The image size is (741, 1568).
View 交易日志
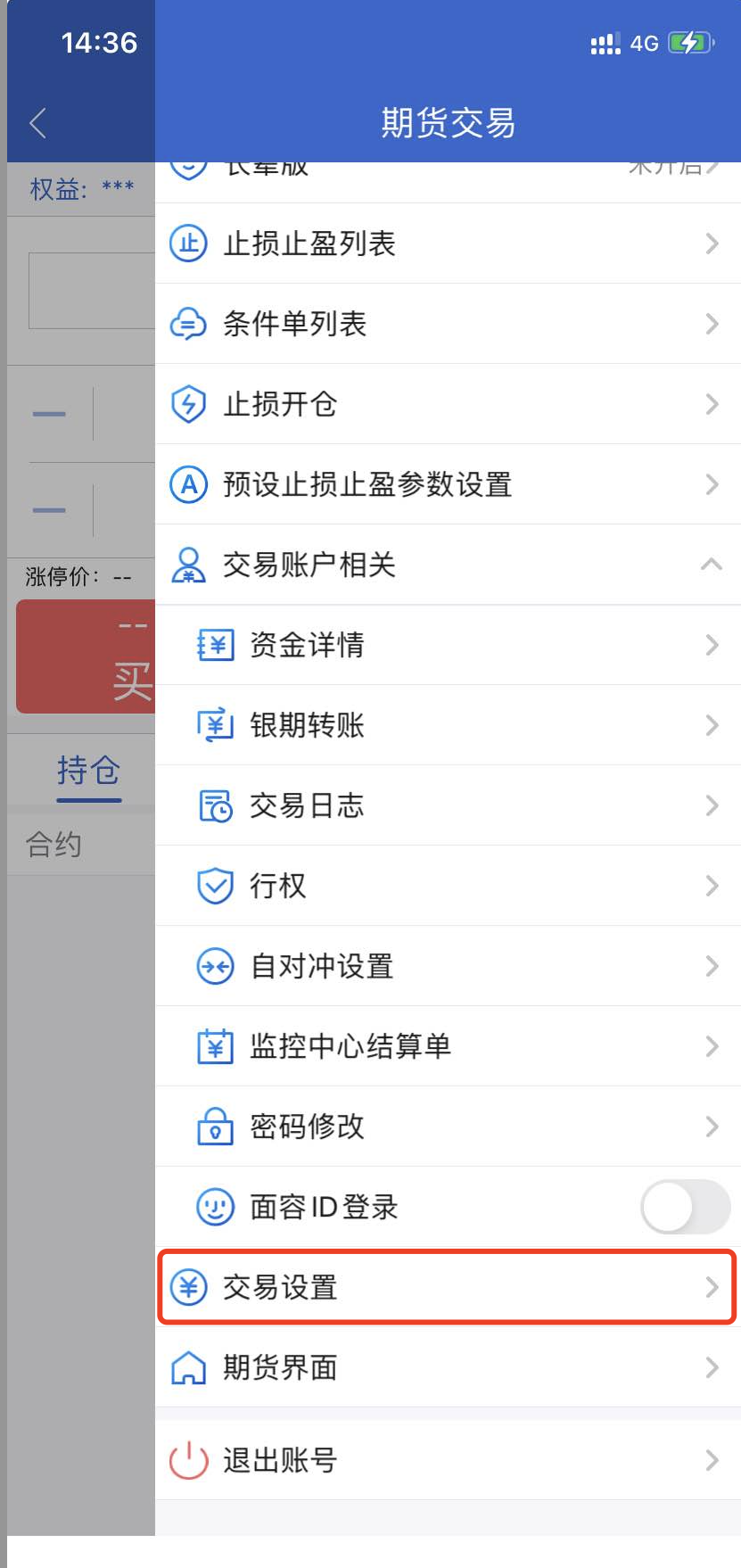(x=446, y=805)
